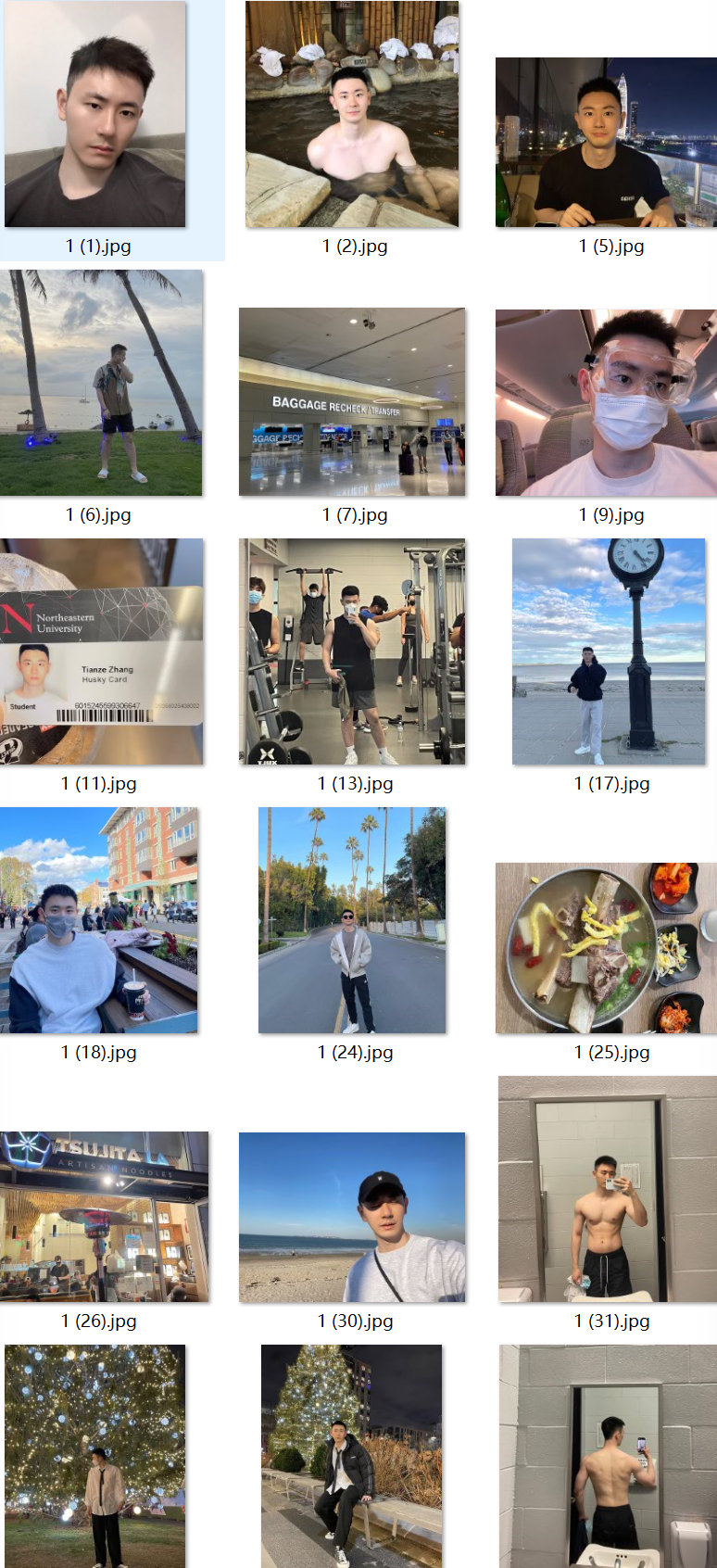The height and width of the screenshot is (1568, 717).
Task: Open the file 1 (7).jpg
Action: [352, 401]
